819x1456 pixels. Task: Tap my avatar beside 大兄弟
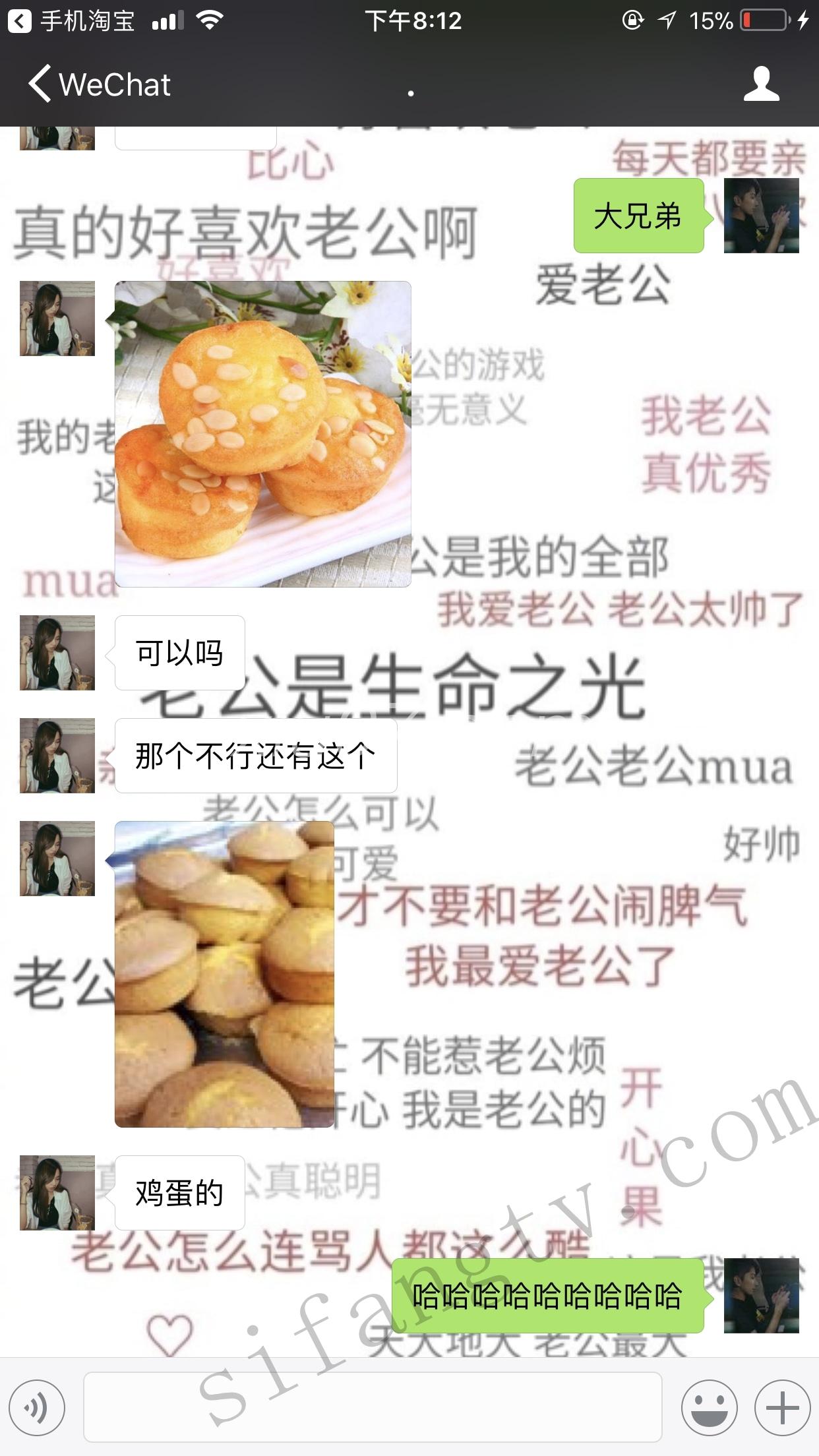761,216
